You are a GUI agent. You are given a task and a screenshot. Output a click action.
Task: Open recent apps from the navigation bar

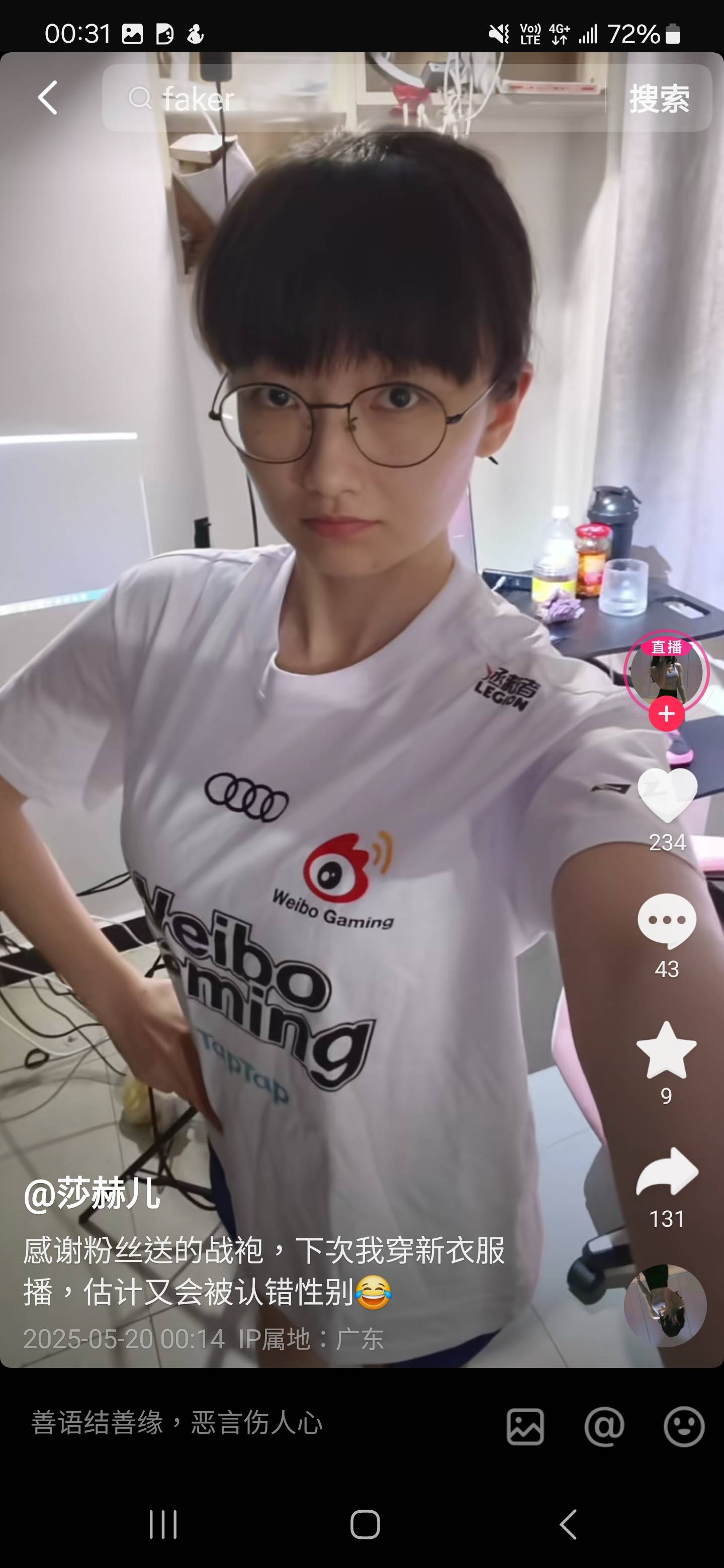(x=163, y=1525)
